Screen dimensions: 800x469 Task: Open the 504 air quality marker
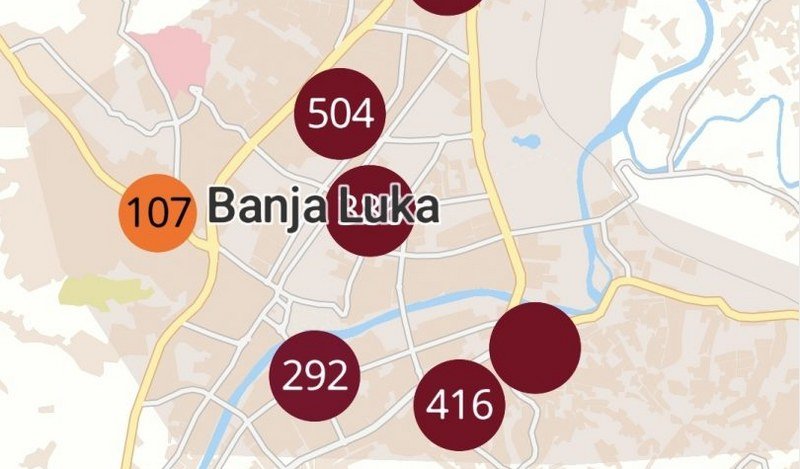point(342,114)
